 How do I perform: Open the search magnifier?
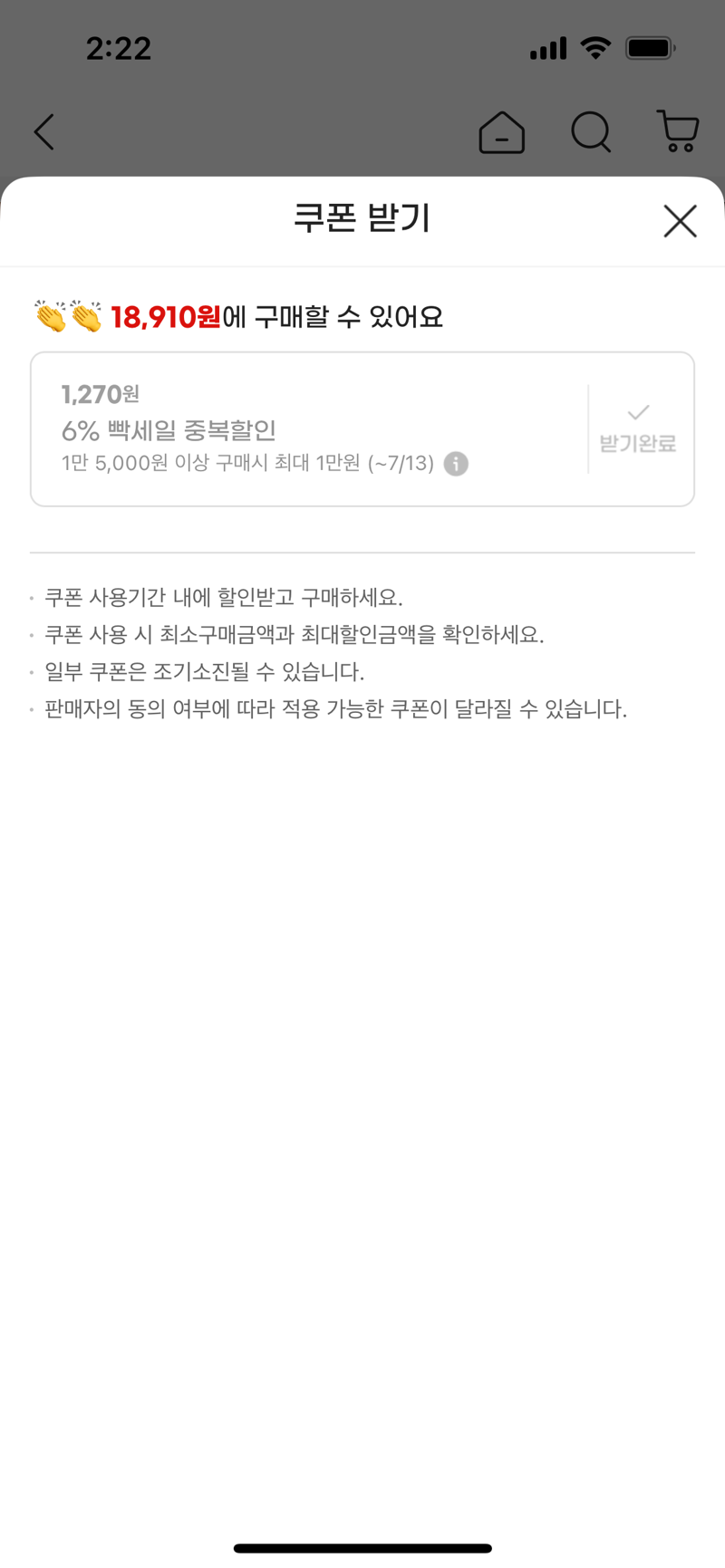coord(591,132)
